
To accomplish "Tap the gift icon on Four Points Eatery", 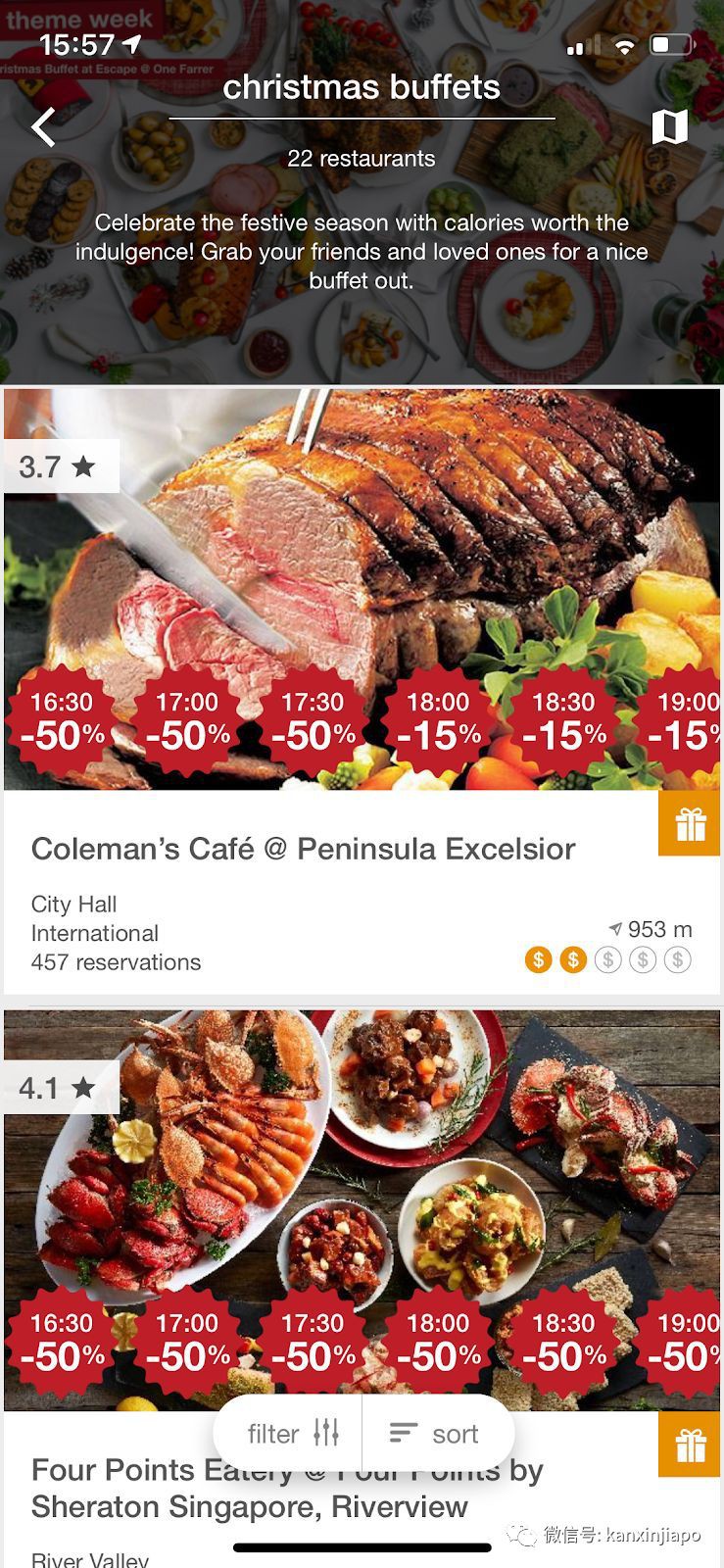I will [690, 1445].
